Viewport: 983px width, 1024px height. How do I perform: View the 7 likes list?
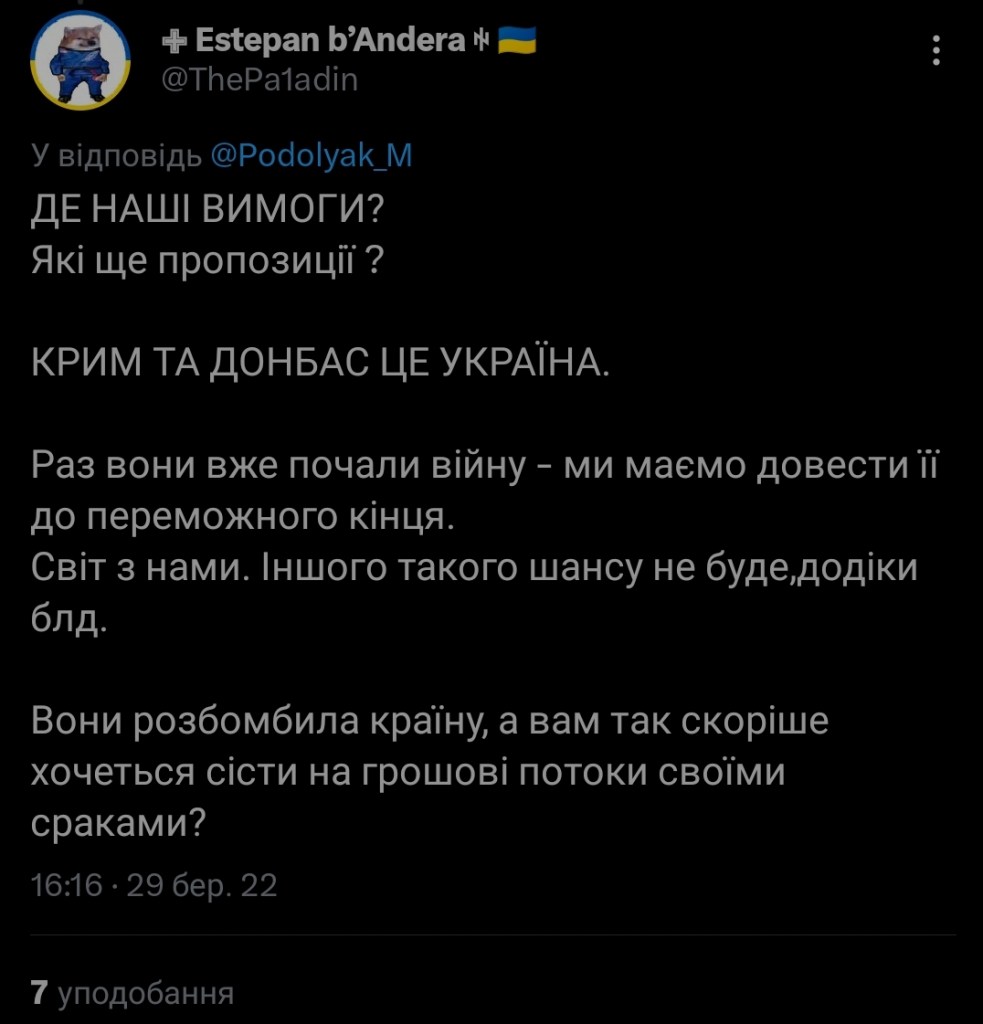tap(132, 993)
